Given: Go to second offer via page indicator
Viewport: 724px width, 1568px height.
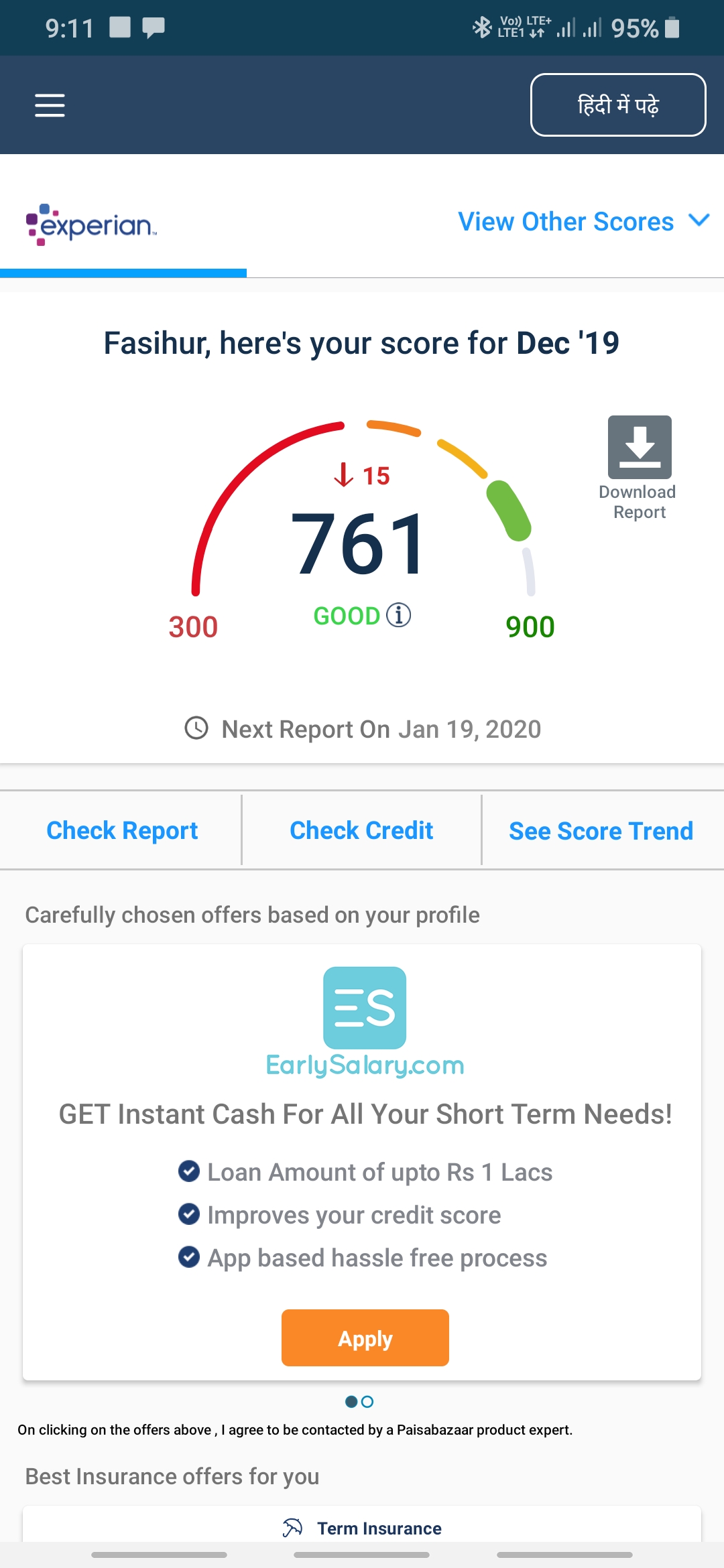Looking at the screenshot, I should (367, 1402).
